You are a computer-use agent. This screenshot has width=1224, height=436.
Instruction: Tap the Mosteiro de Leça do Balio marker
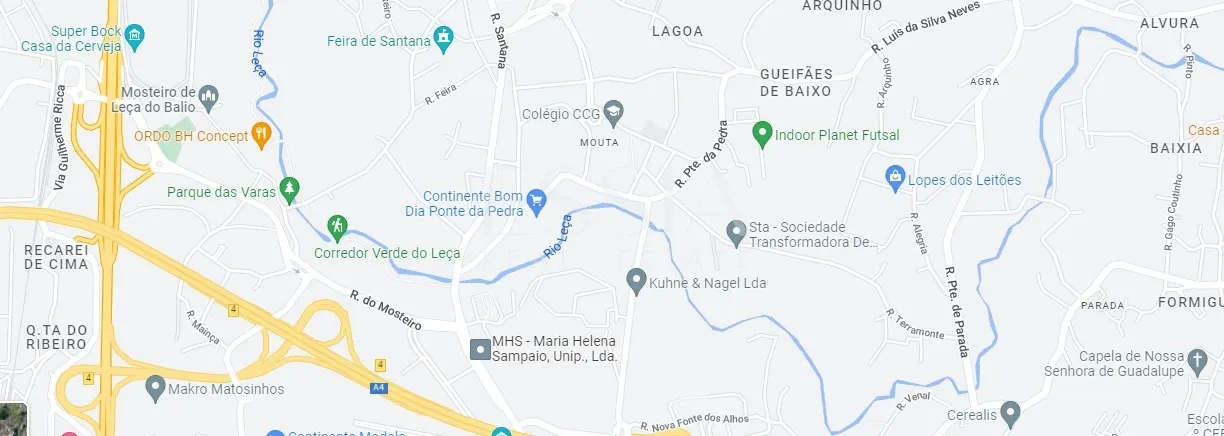[209, 98]
